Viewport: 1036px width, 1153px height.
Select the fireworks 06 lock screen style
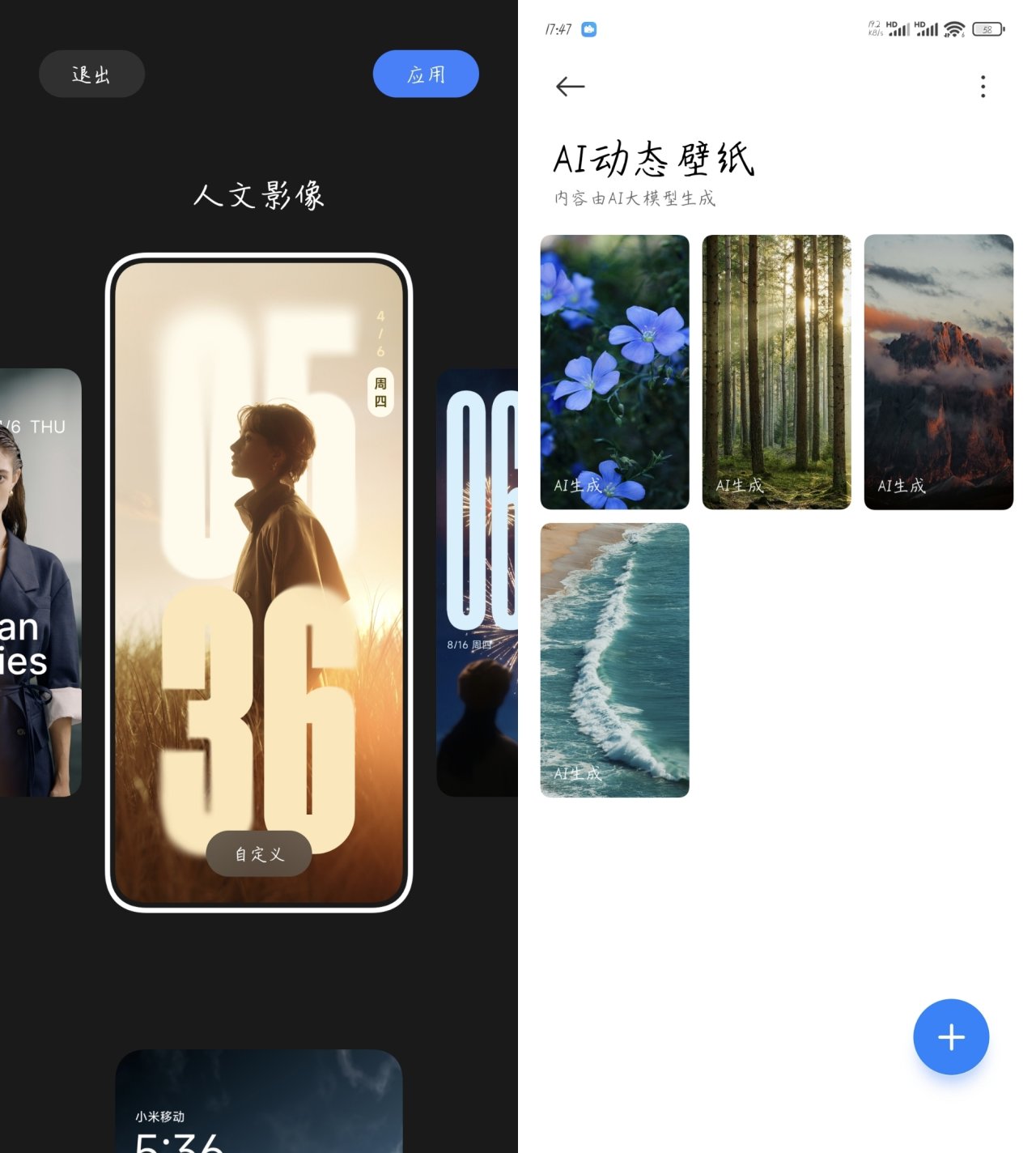tap(478, 583)
